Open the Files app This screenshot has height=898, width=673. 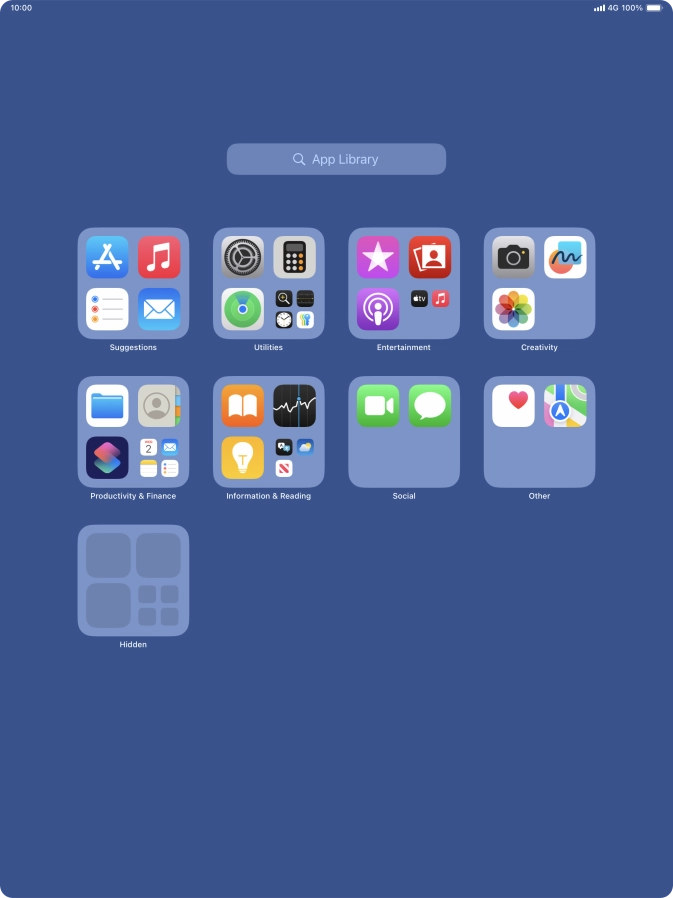(x=107, y=406)
